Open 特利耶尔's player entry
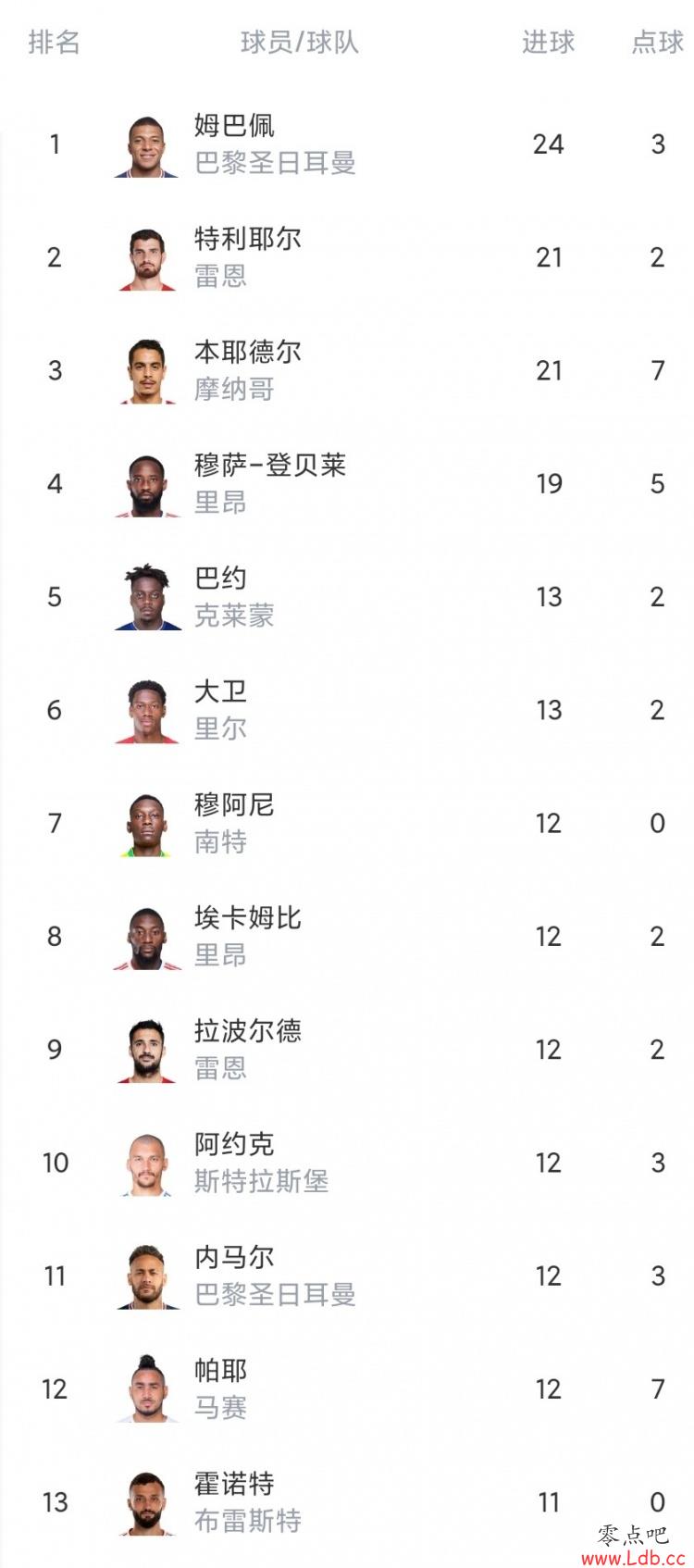 coord(347,257)
